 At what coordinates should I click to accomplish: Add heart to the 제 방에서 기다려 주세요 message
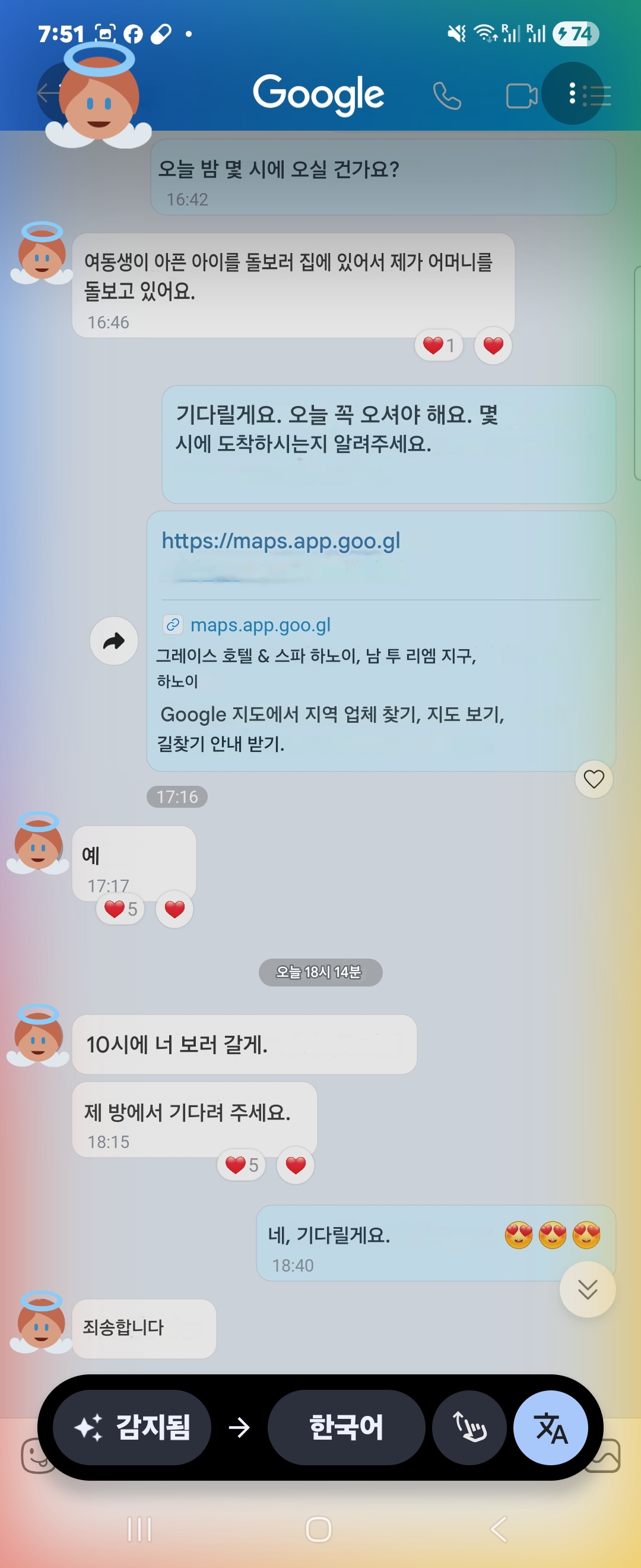point(295,1165)
